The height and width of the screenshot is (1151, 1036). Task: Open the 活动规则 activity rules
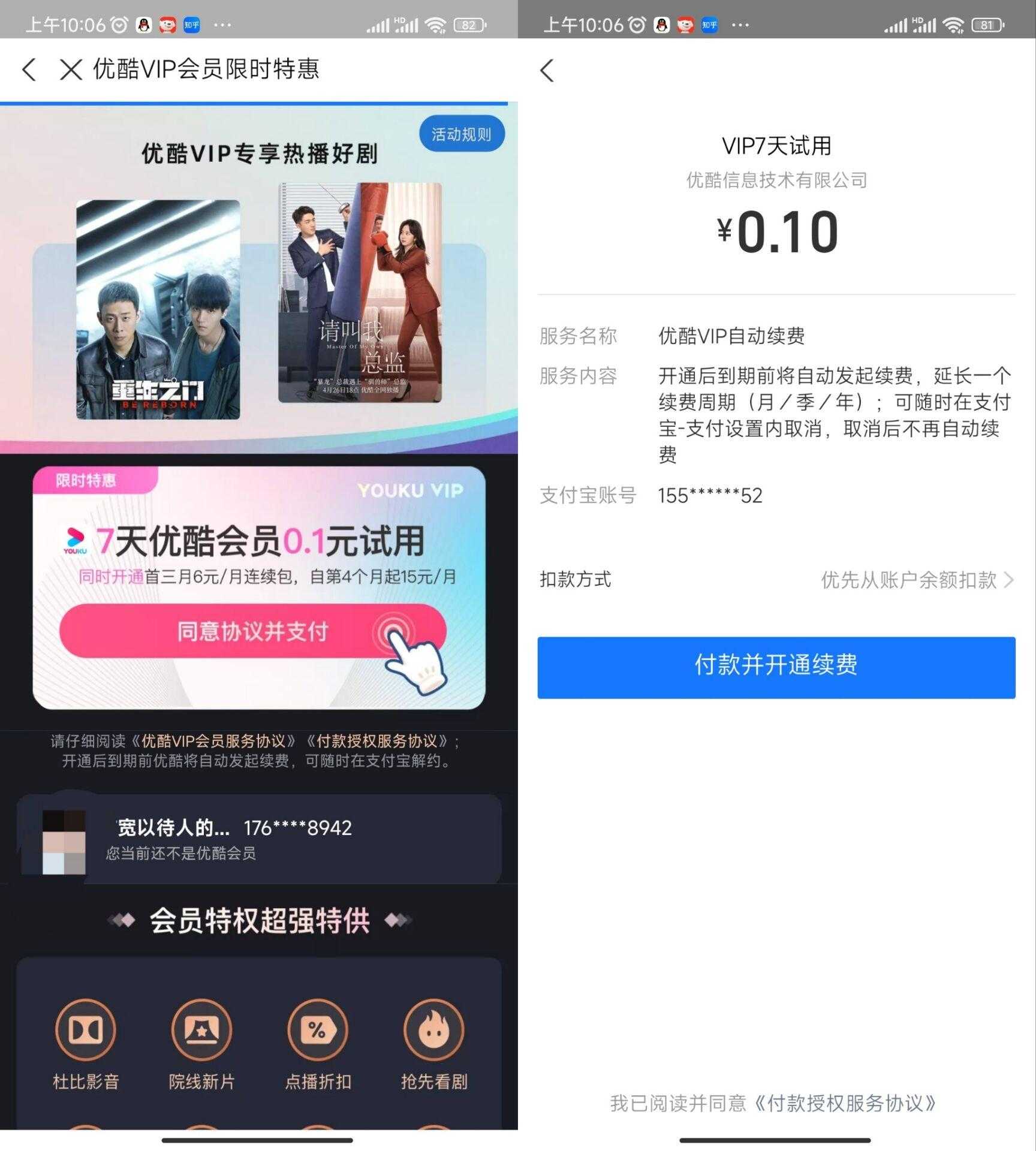[x=462, y=134]
